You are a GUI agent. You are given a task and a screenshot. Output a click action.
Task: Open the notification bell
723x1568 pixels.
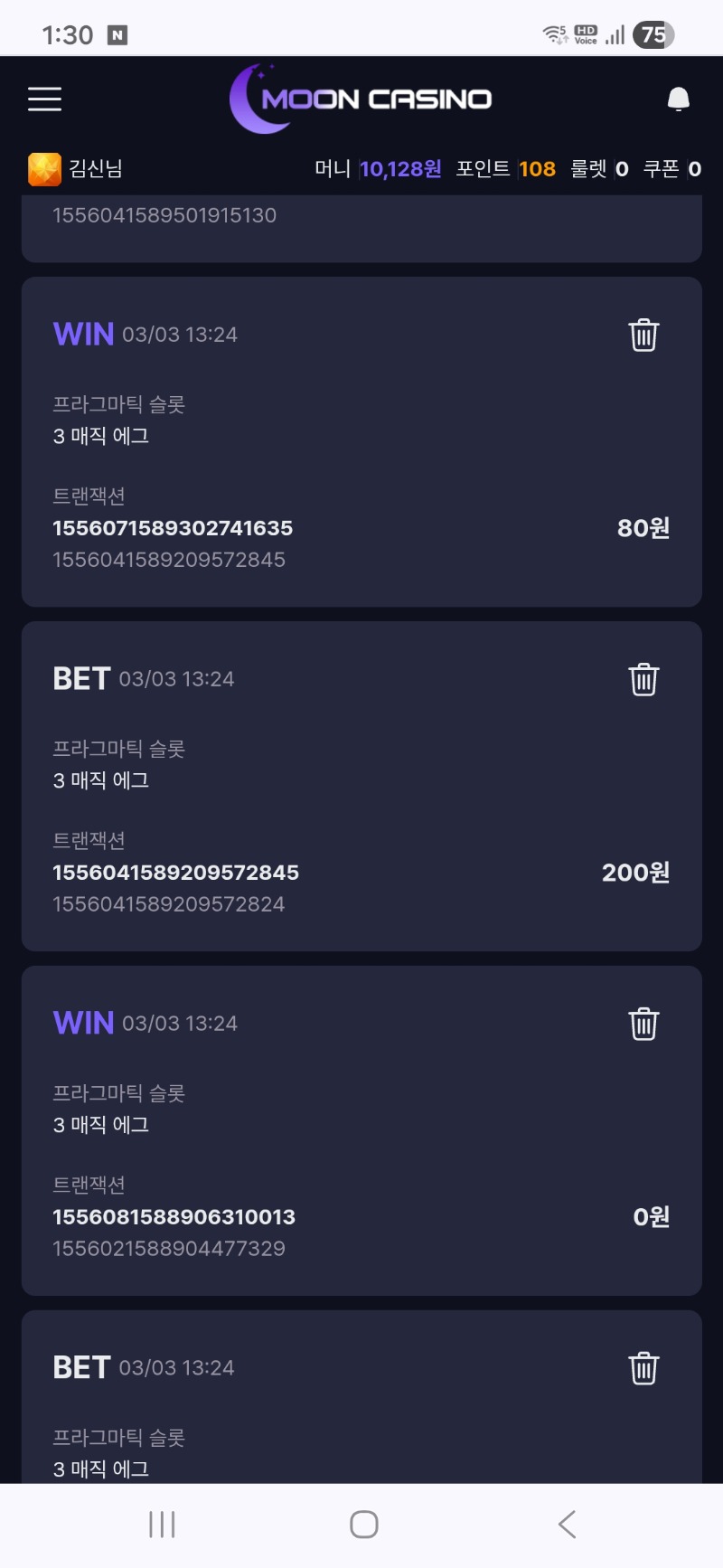(679, 99)
